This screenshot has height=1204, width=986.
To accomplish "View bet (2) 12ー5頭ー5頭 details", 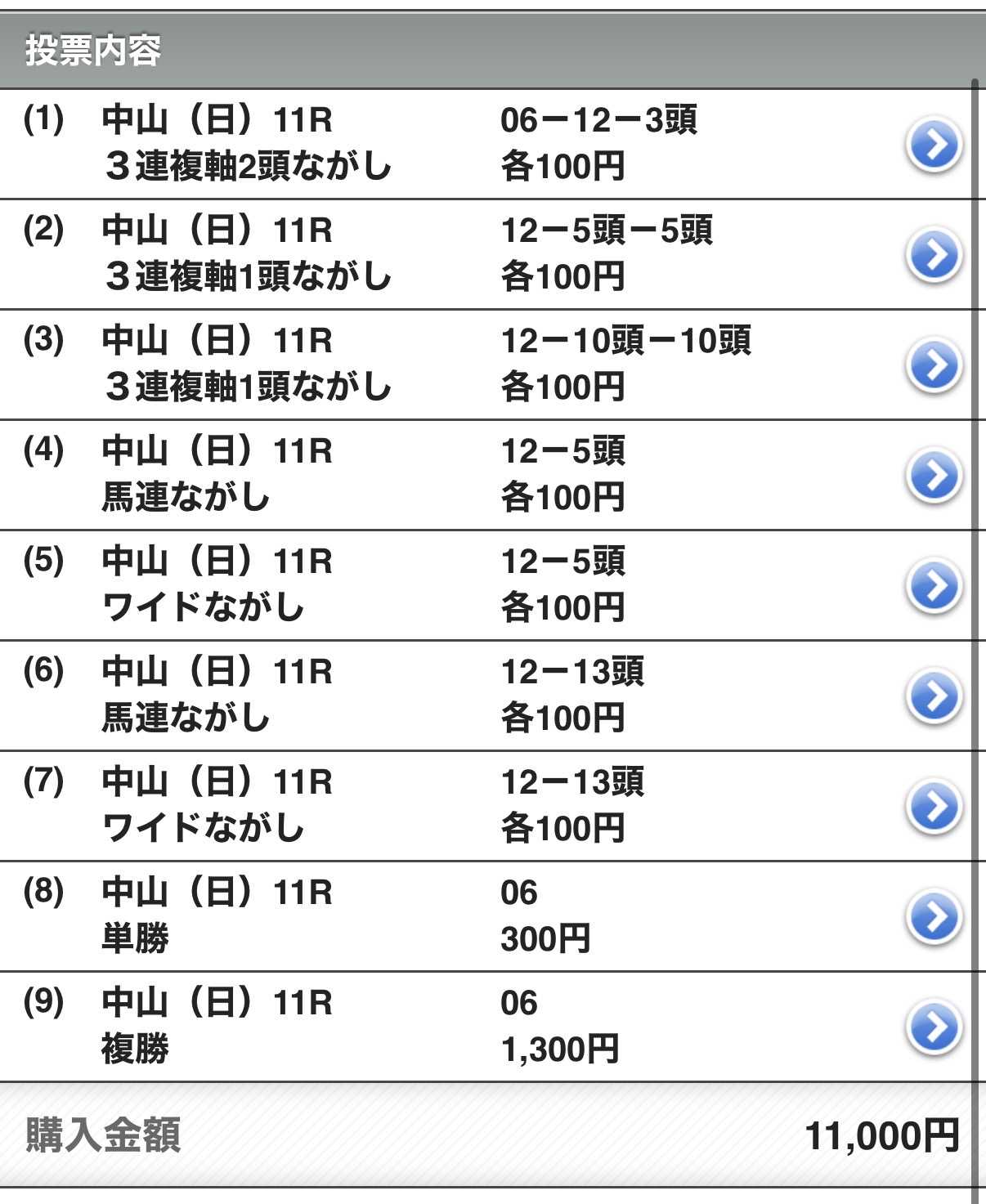I will click(934, 255).
